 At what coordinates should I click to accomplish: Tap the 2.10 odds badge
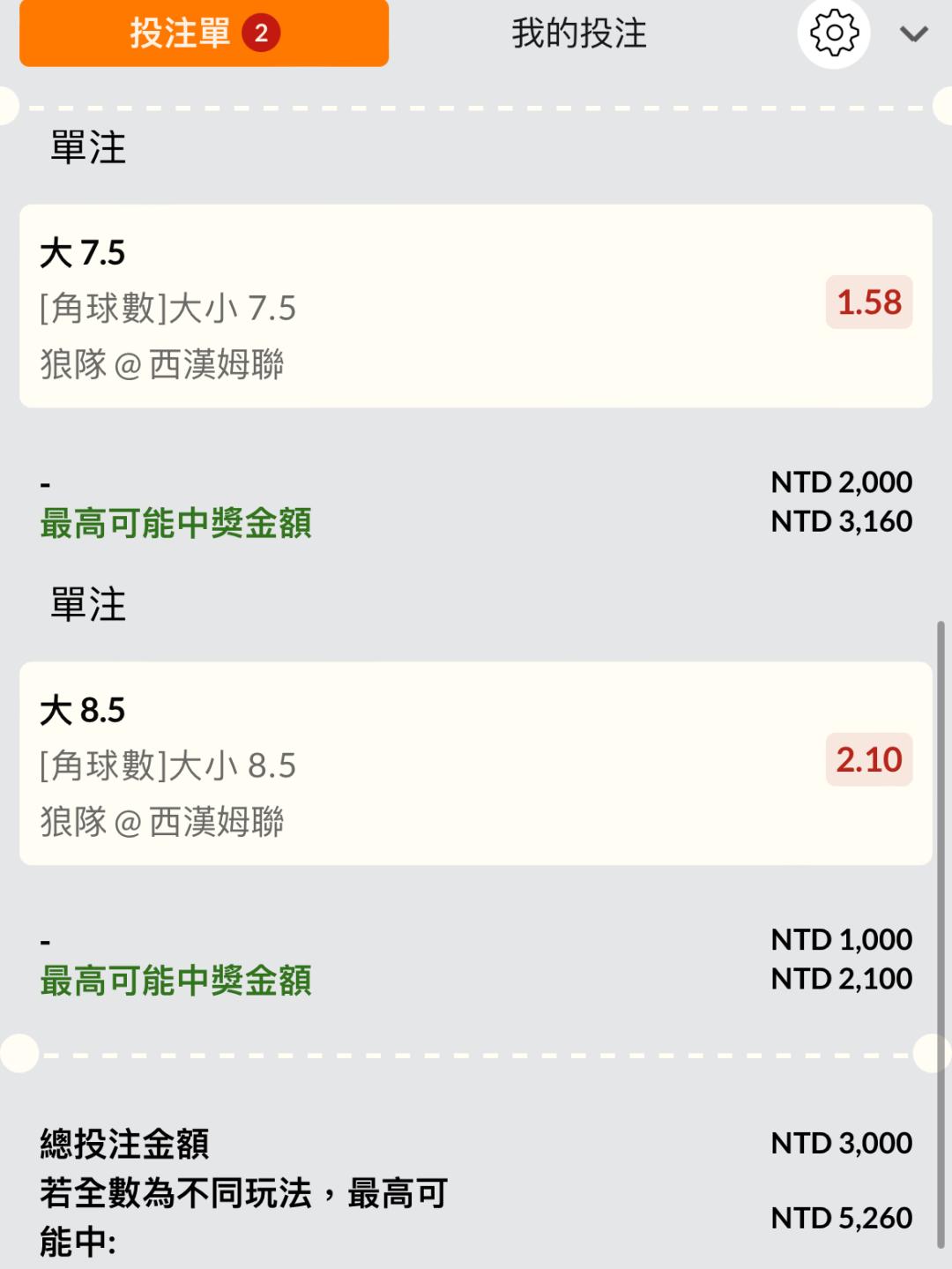(x=868, y=759)
